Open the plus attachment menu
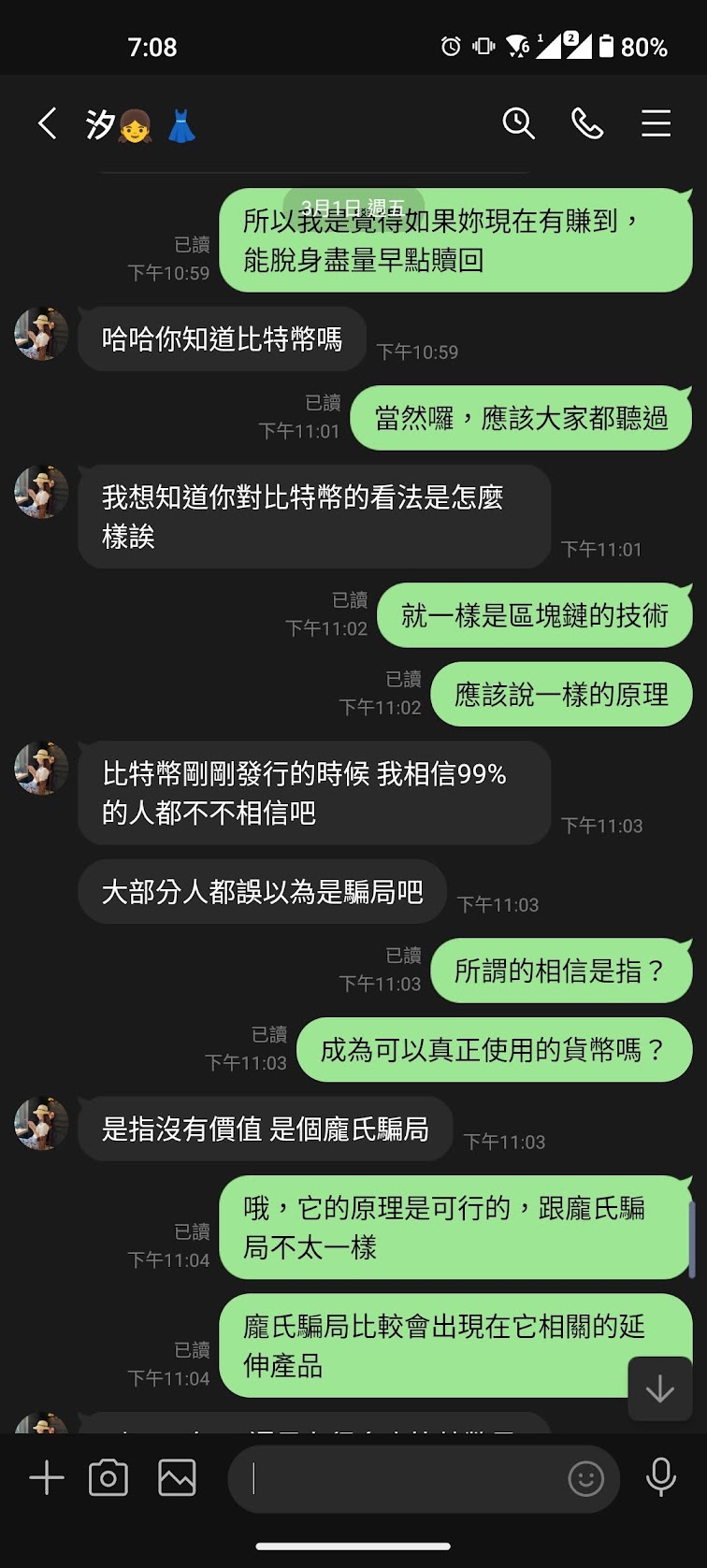The image size is (707, 1568). point(46,1478)
